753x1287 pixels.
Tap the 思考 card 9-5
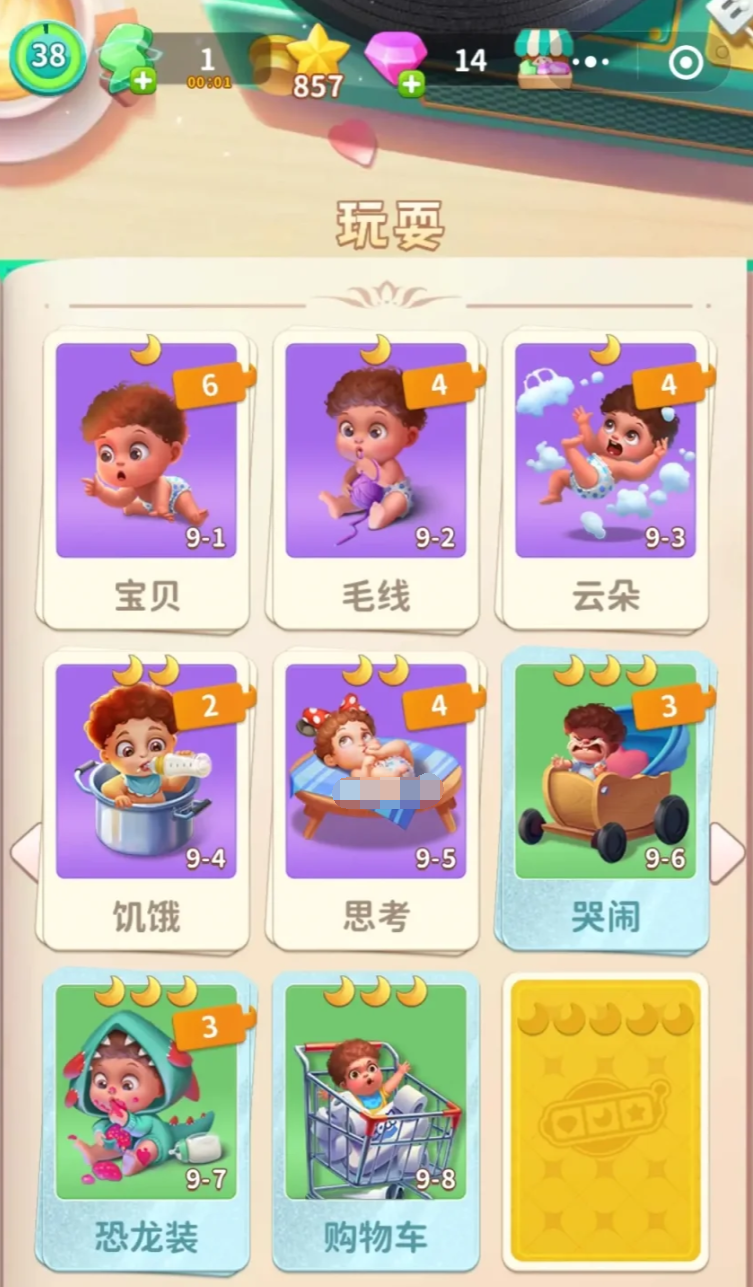click(x=375, y=798)
